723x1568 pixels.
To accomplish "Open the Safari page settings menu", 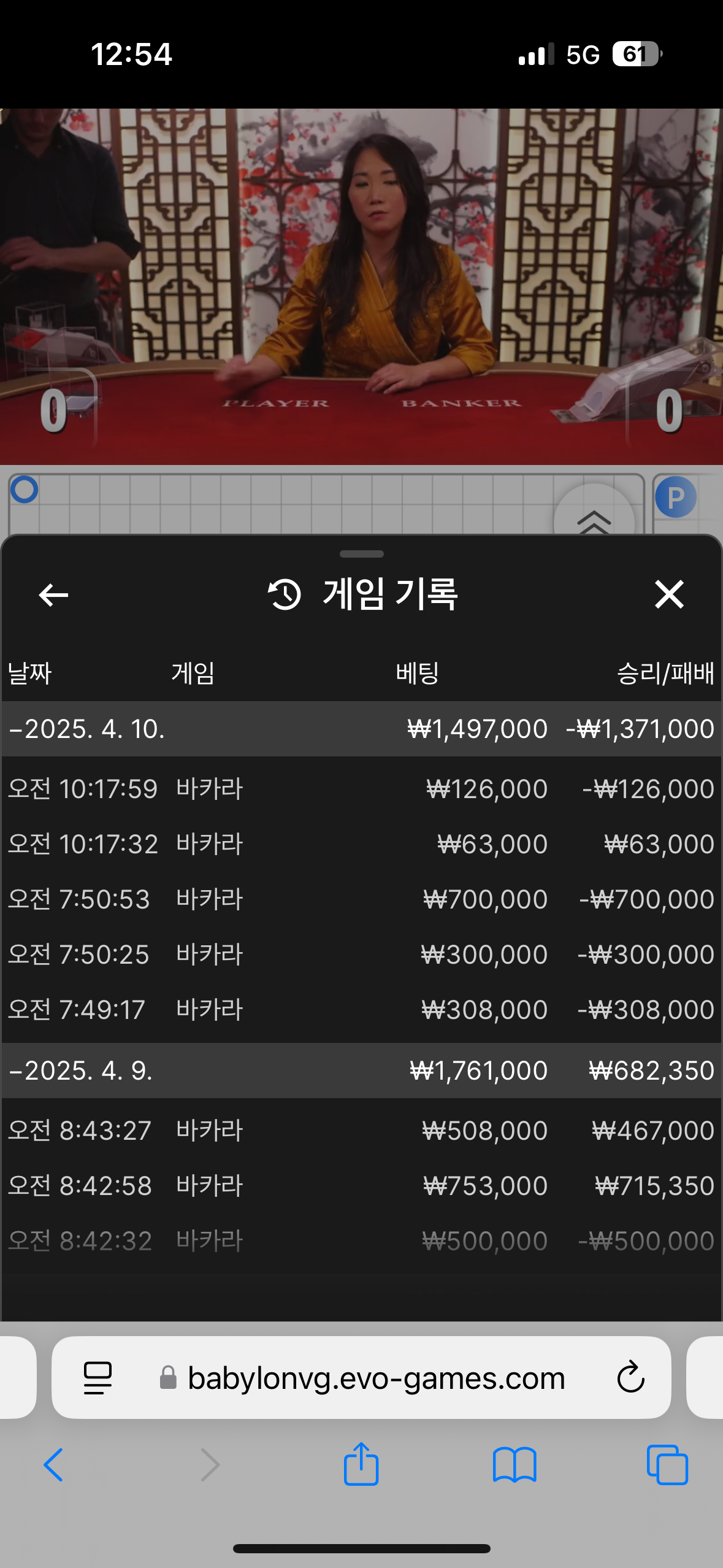I will click(98, 1378).
